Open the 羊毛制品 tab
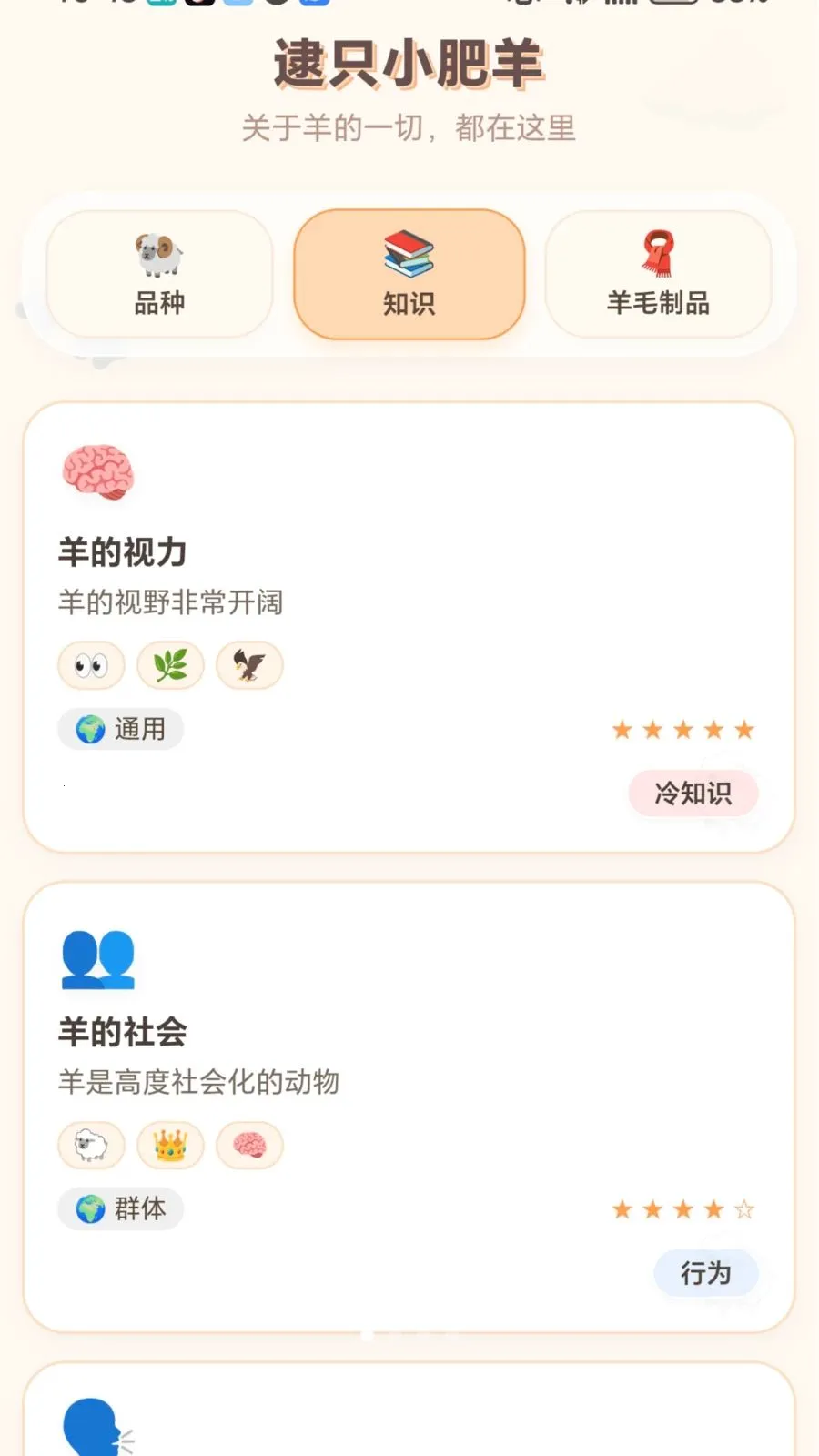The image size is (819, 1456). click(658, 274)
